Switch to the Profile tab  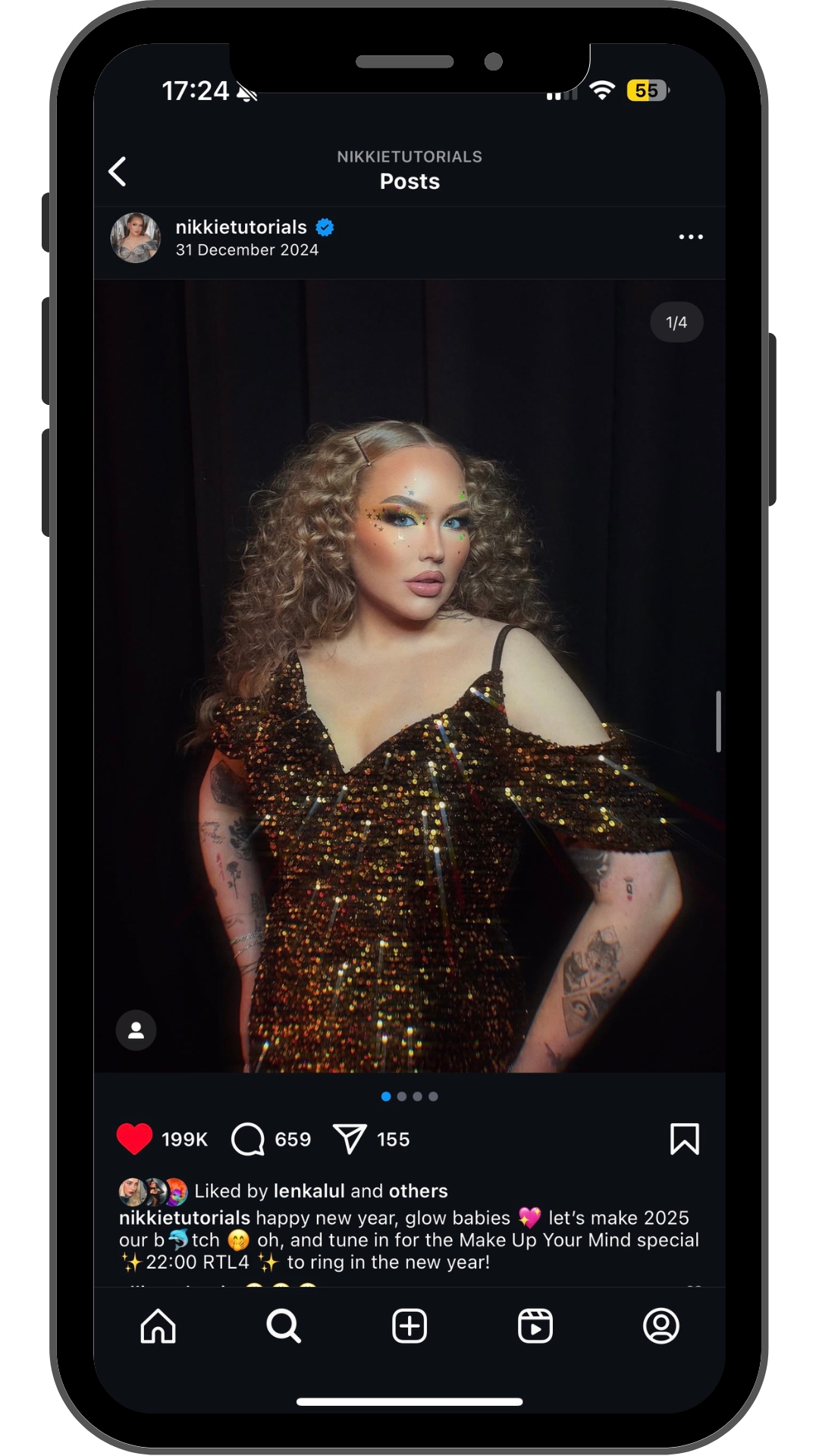pos(661,1326)
